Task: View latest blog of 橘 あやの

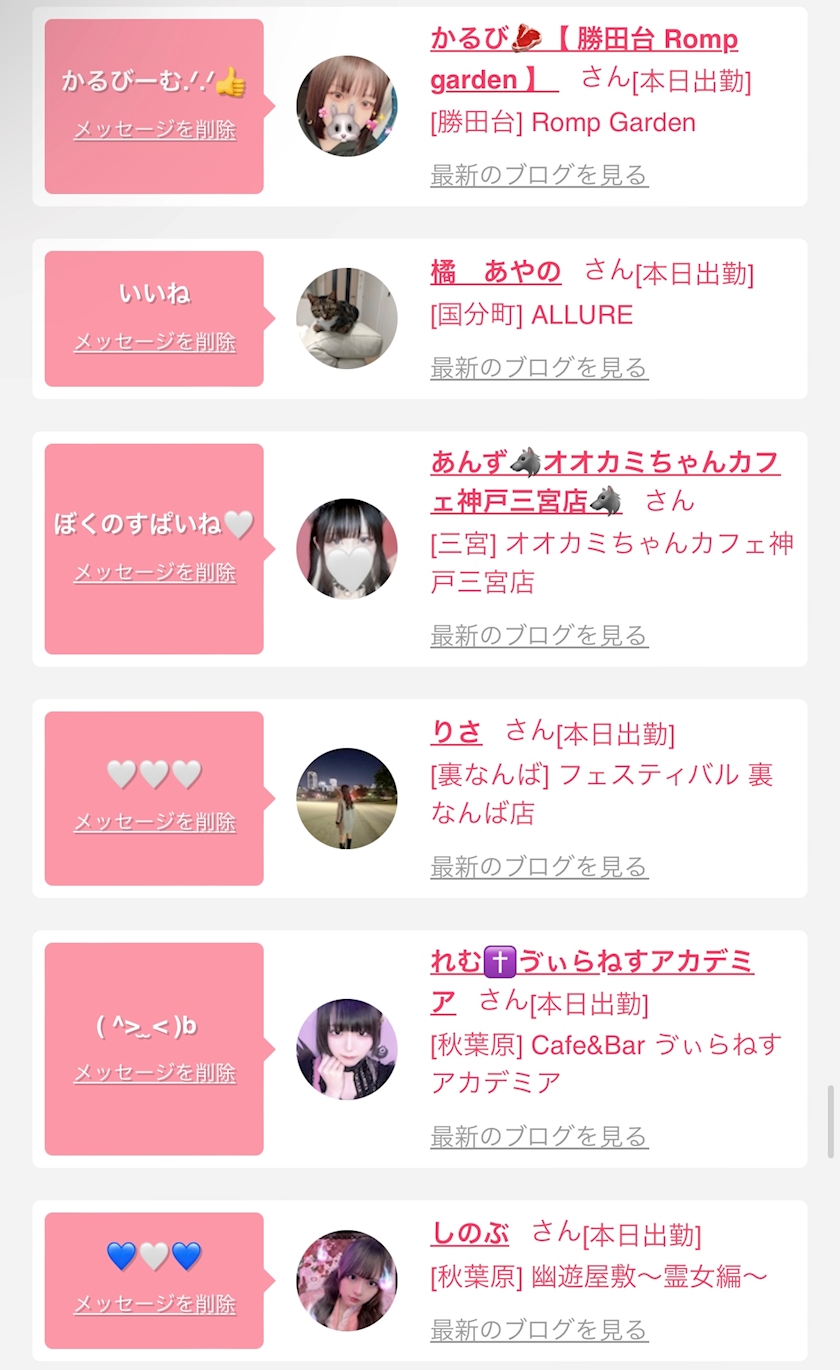Action: tap(539, 367)
